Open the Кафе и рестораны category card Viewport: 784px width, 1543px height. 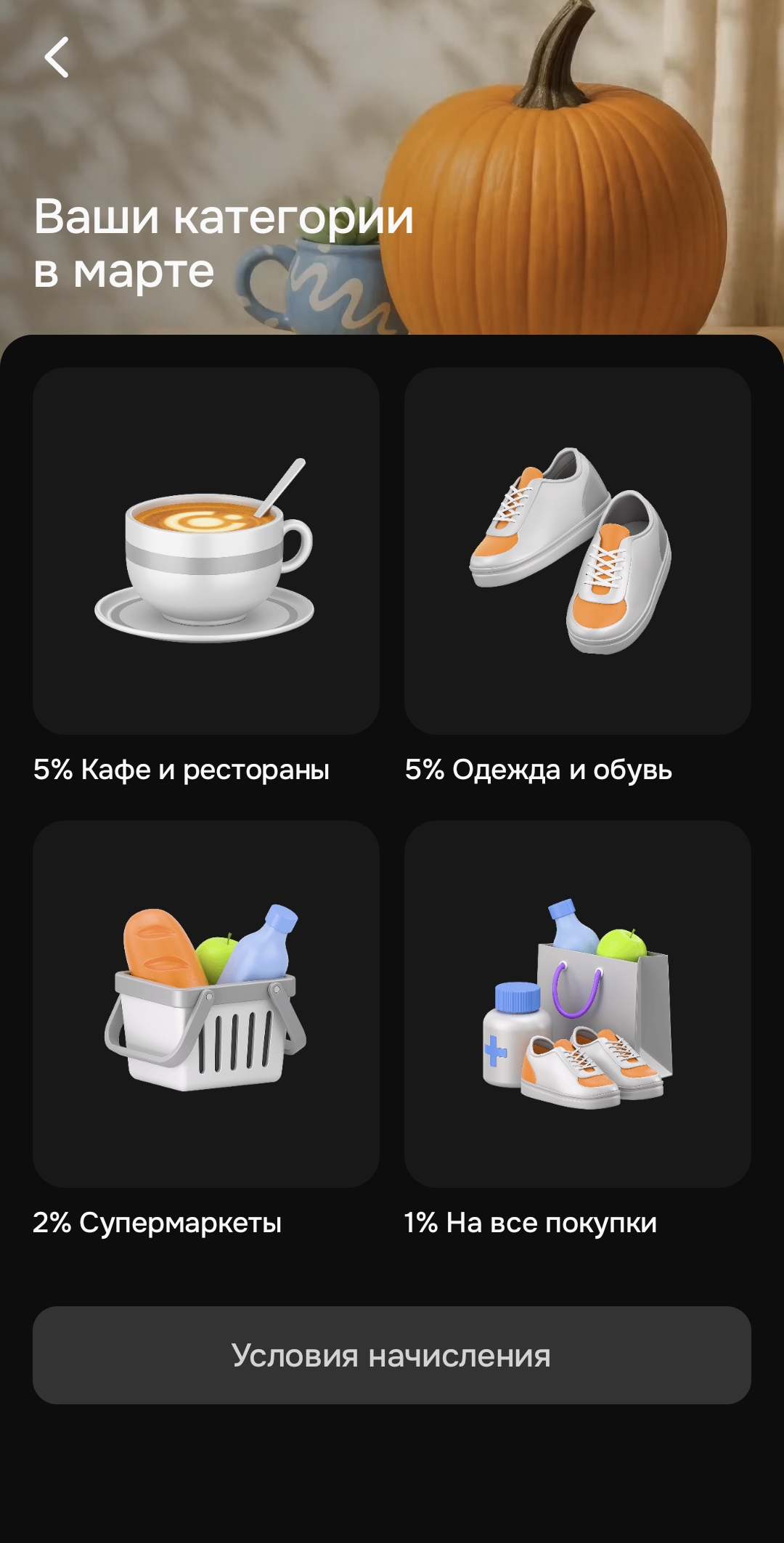[206, 550]
